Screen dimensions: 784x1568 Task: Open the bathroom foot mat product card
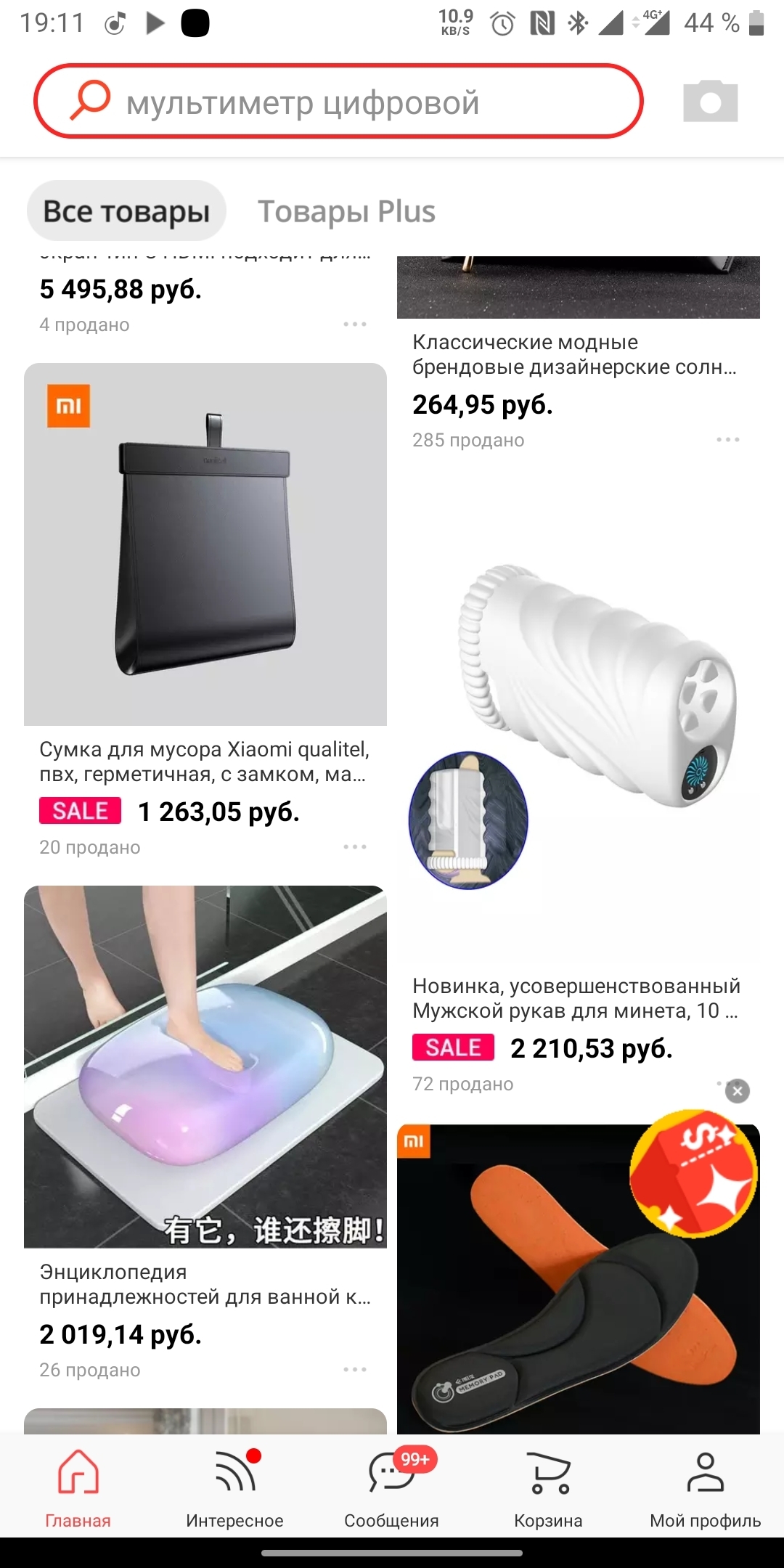click(x=205, y=1067)
